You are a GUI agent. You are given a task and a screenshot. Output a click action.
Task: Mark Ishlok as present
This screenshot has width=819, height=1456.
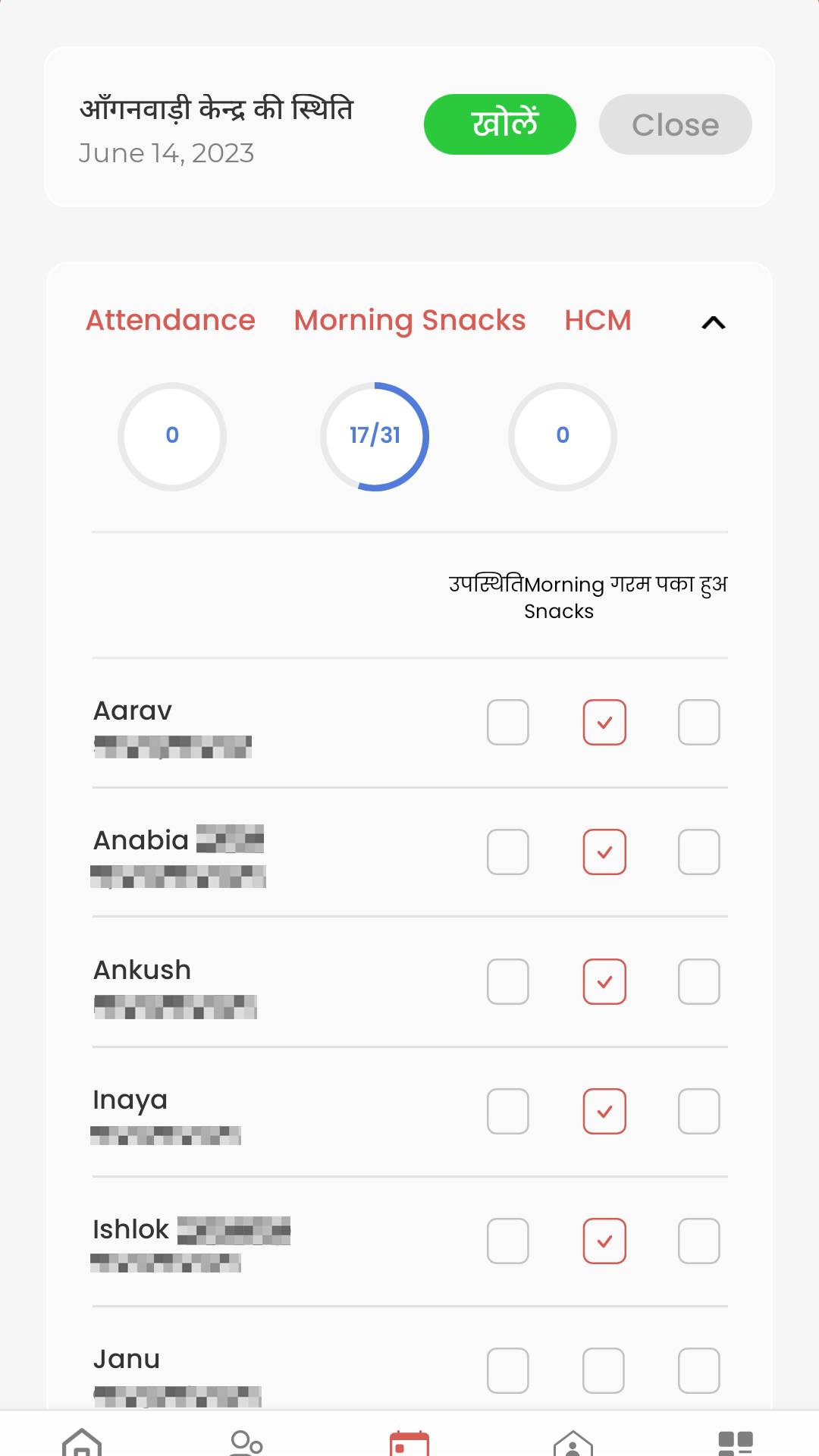pyautogui.click(x=508, y=1241)
